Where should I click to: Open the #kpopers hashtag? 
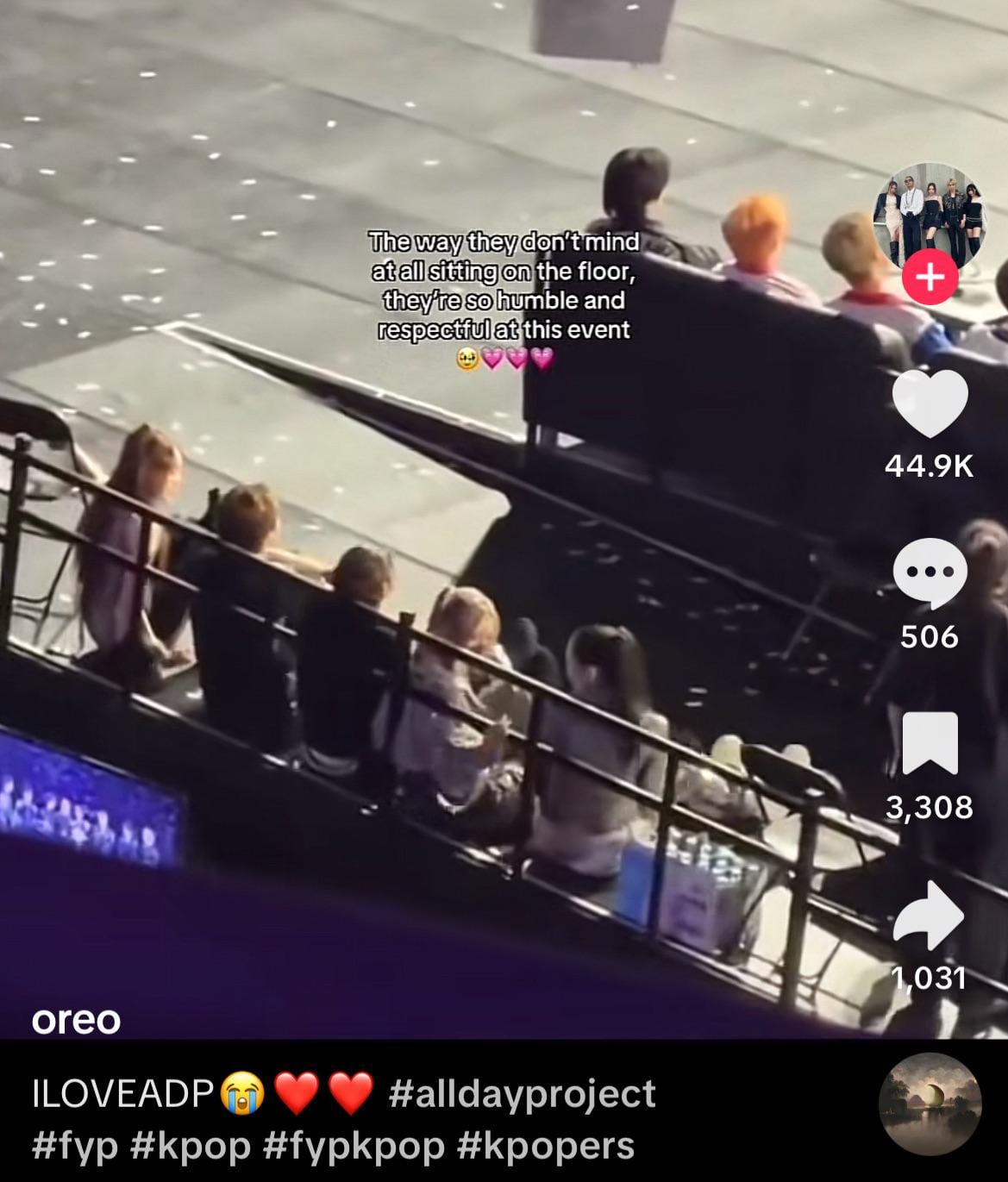point(545,1146)
